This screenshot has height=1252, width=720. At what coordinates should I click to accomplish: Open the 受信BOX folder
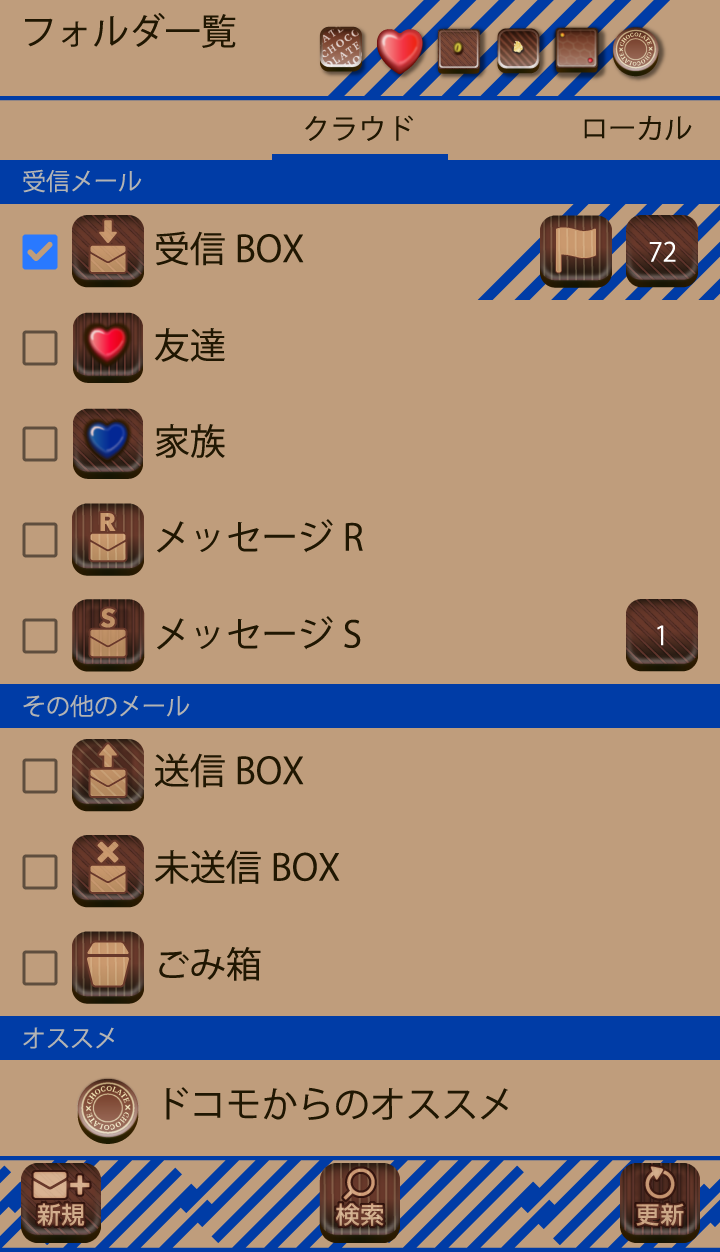(x=230, y=250)
